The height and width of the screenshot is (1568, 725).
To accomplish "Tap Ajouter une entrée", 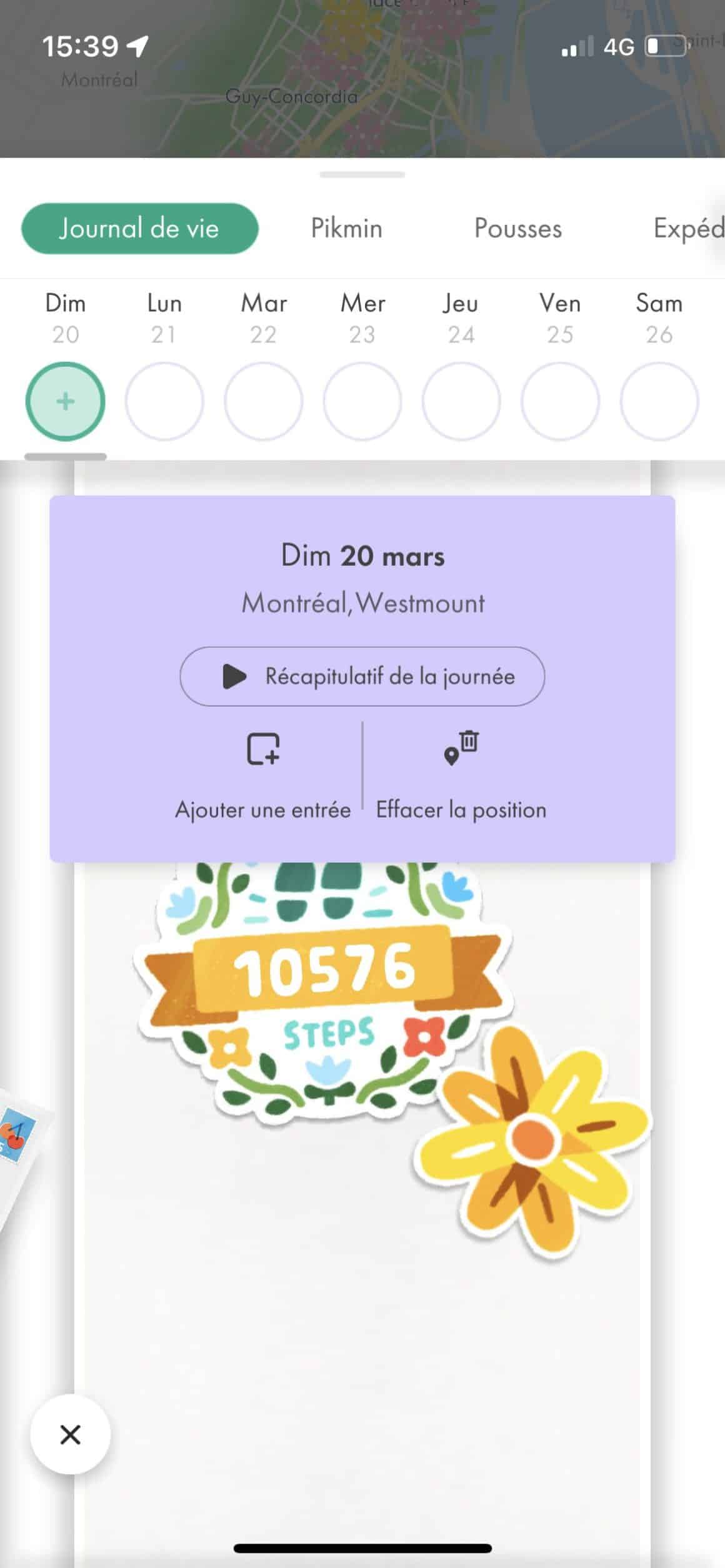I will pyautogui.click(x=263, y=775).
